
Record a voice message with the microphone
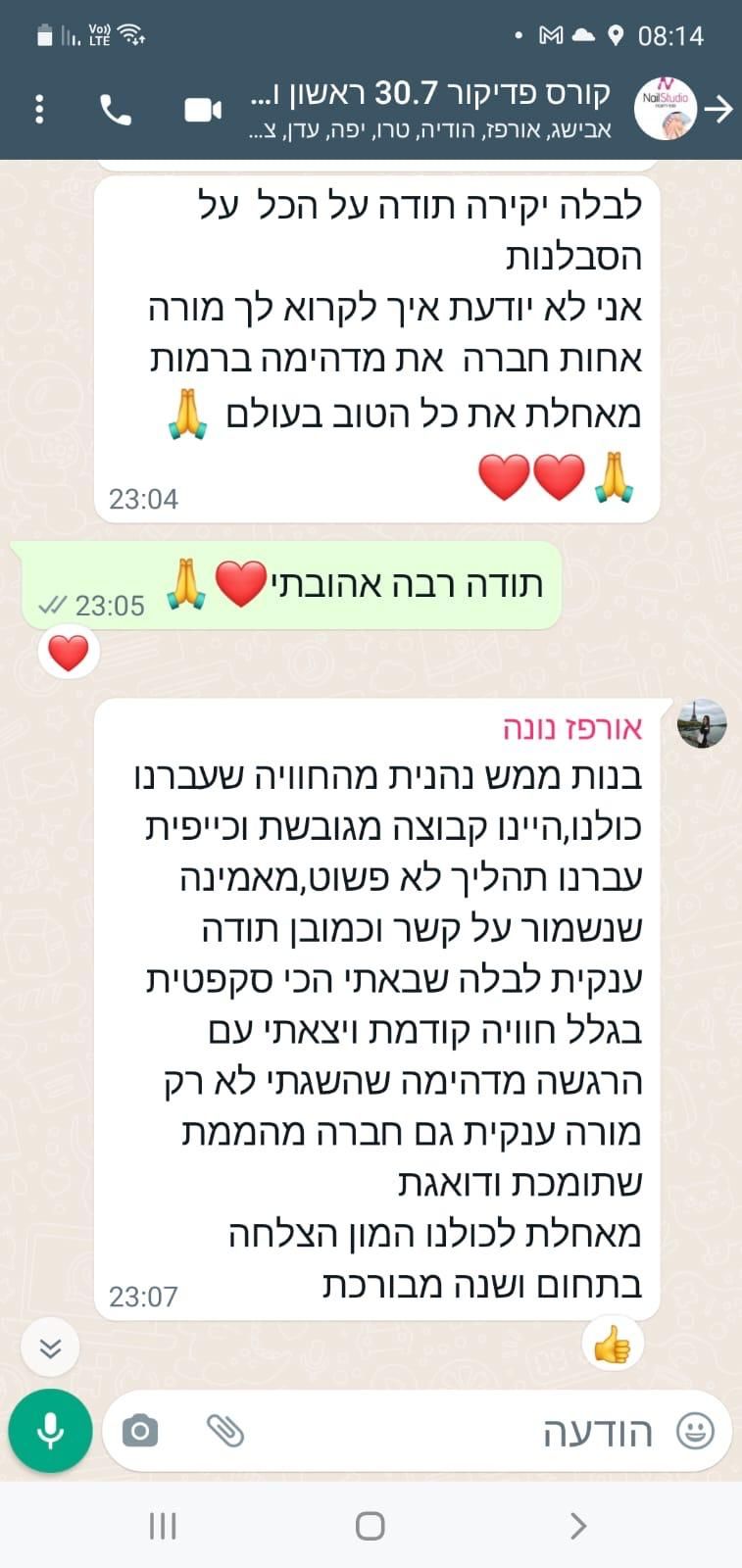(50, 1431)
